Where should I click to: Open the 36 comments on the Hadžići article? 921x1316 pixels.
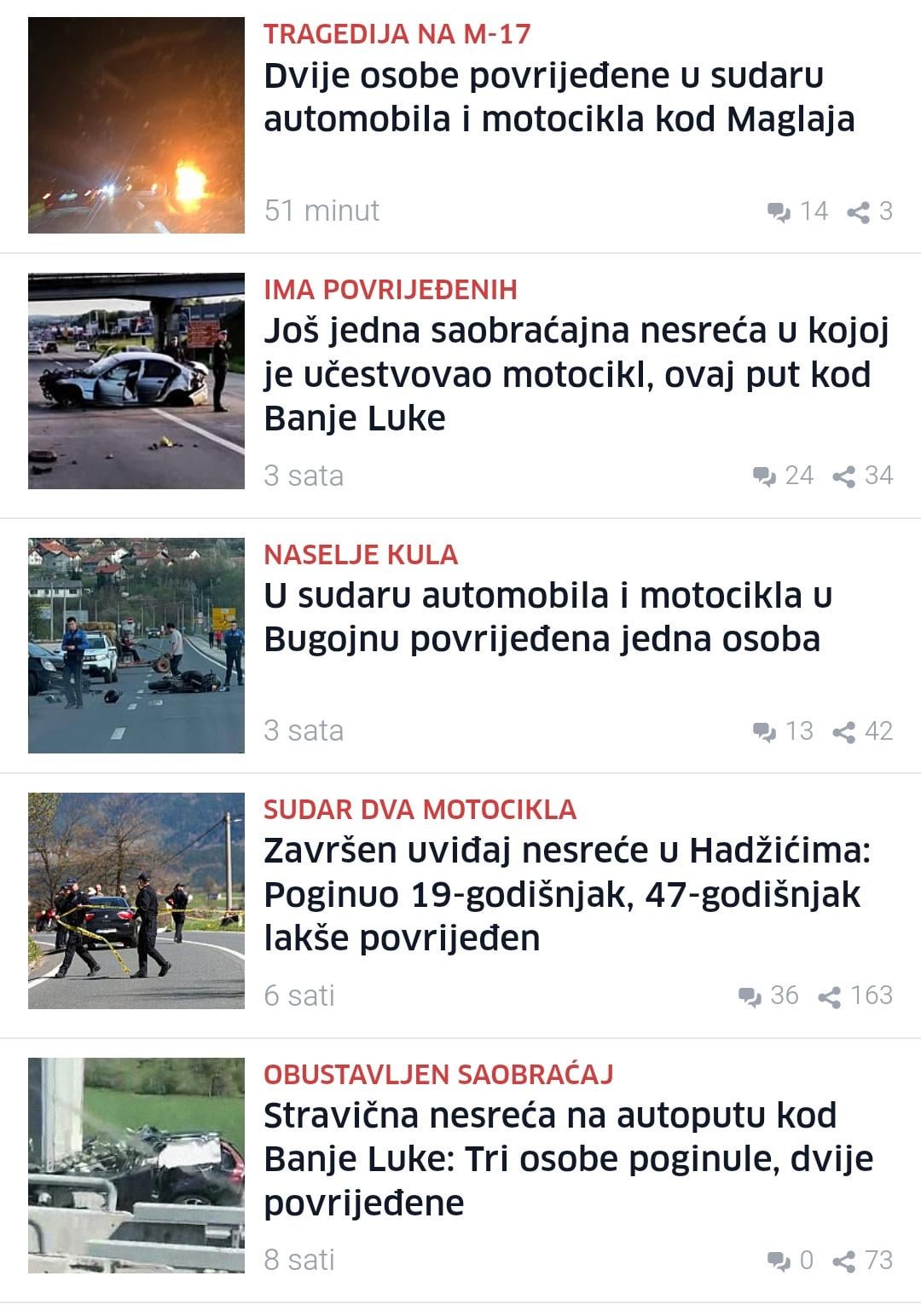coord(768,996)
